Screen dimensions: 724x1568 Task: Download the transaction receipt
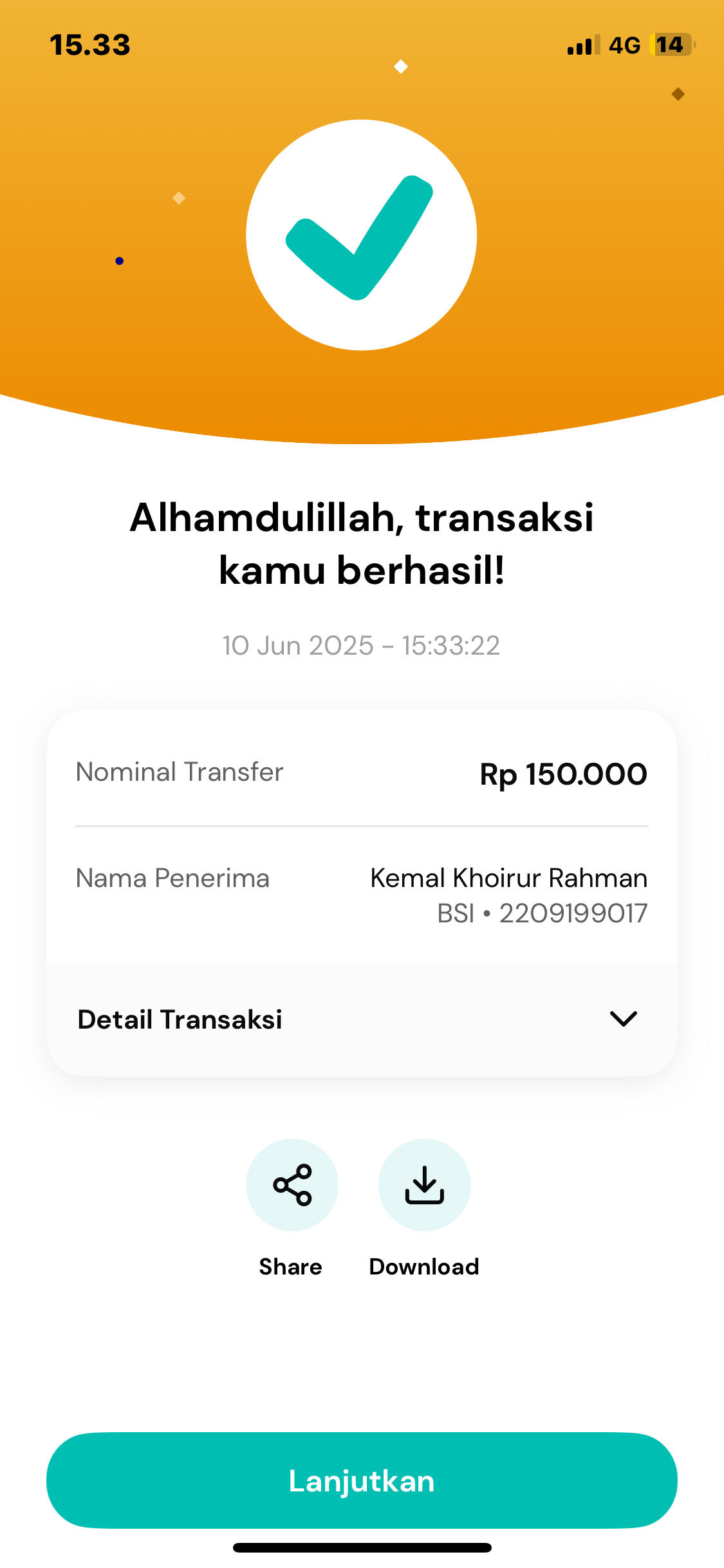click(x=424, y=1184)
